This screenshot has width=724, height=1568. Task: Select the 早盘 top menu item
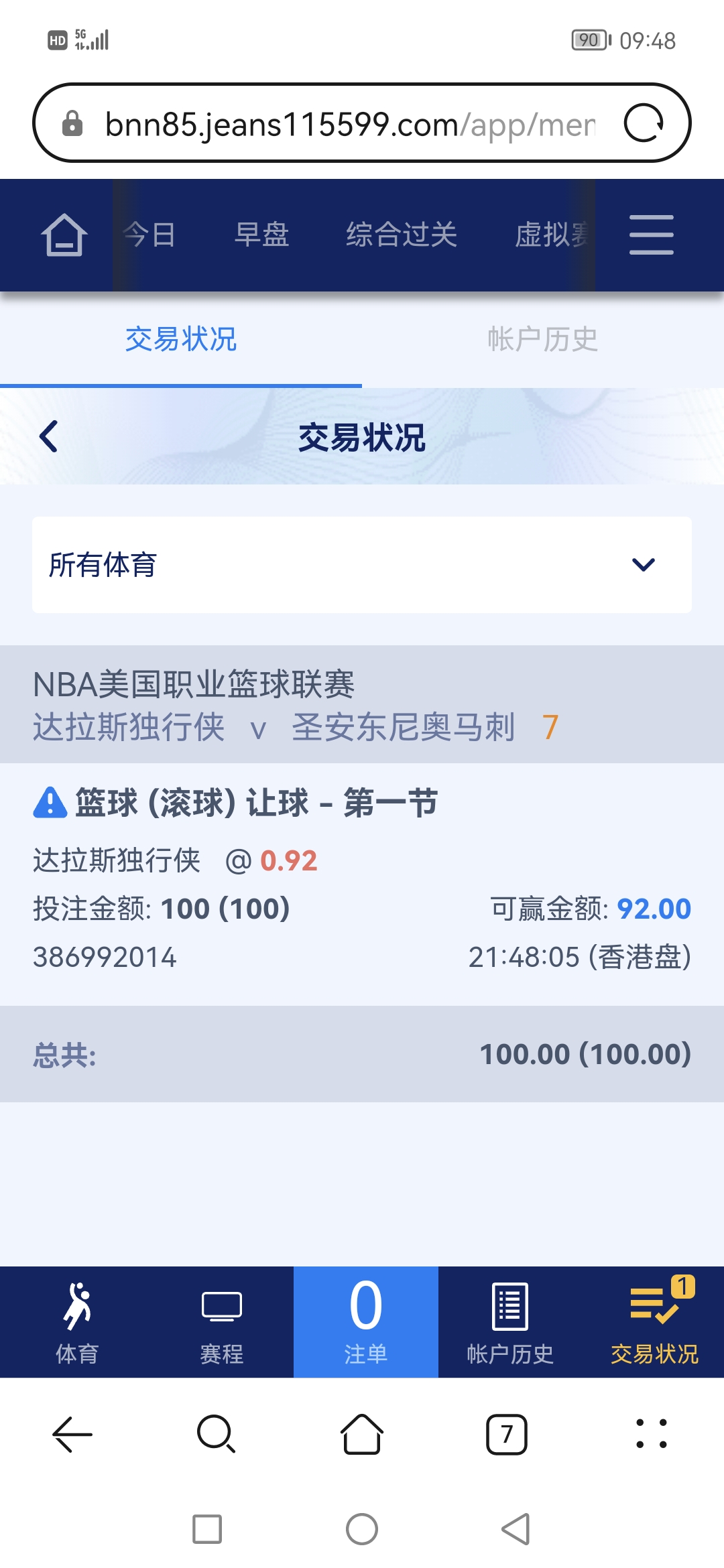point(261,235)
